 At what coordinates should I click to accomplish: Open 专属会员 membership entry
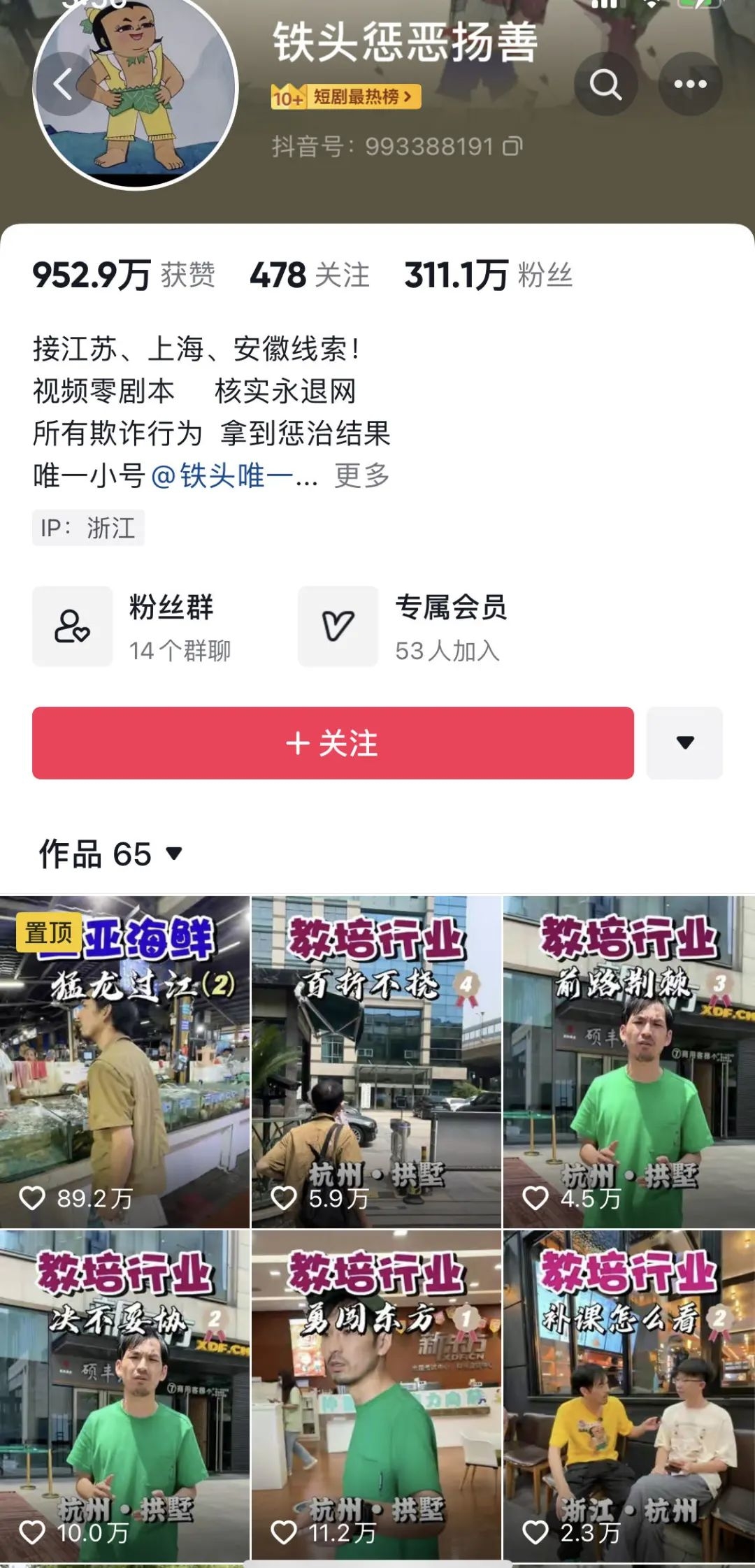(402, 626)
